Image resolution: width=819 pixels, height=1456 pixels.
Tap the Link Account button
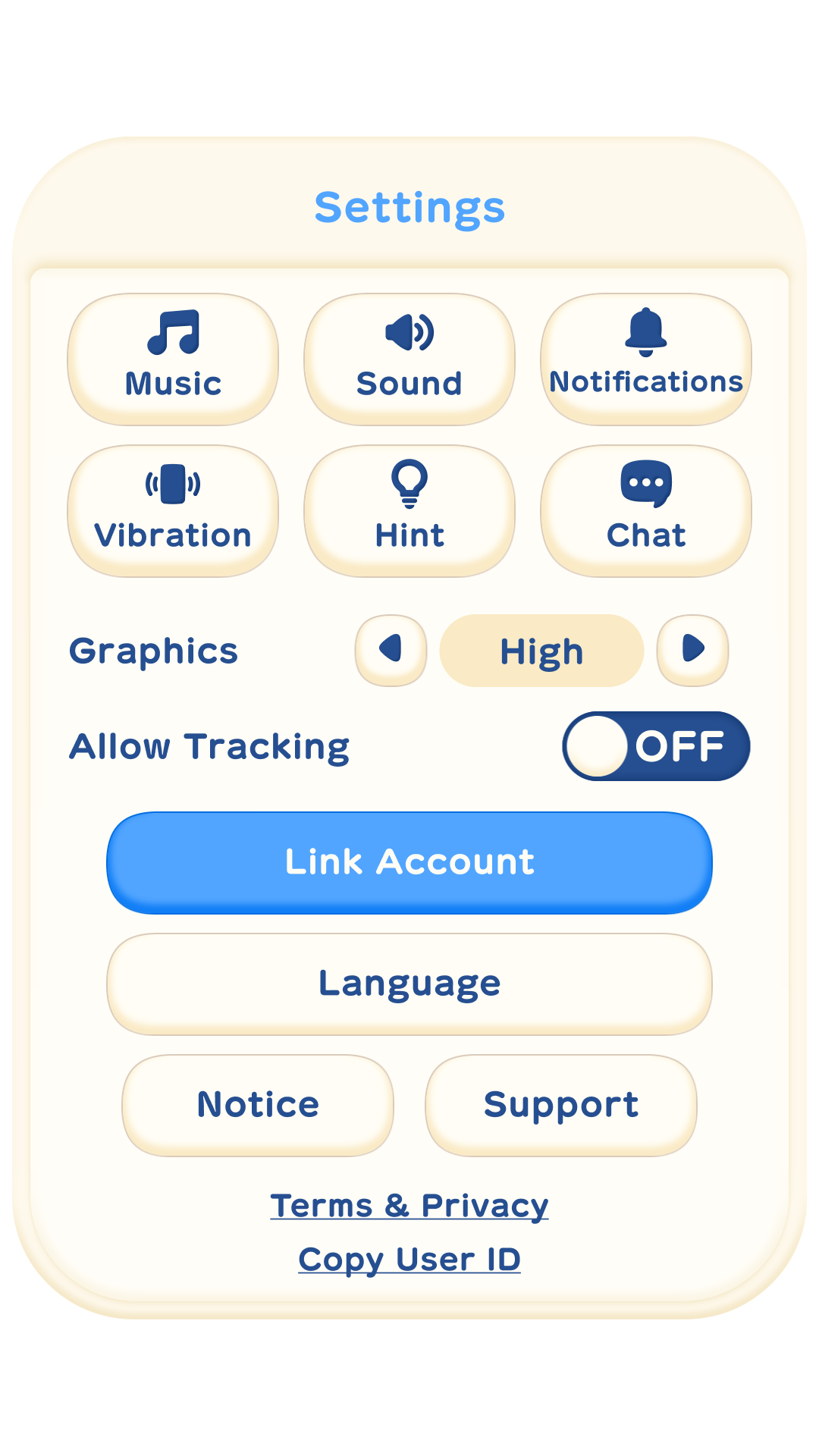click(409, 862)
